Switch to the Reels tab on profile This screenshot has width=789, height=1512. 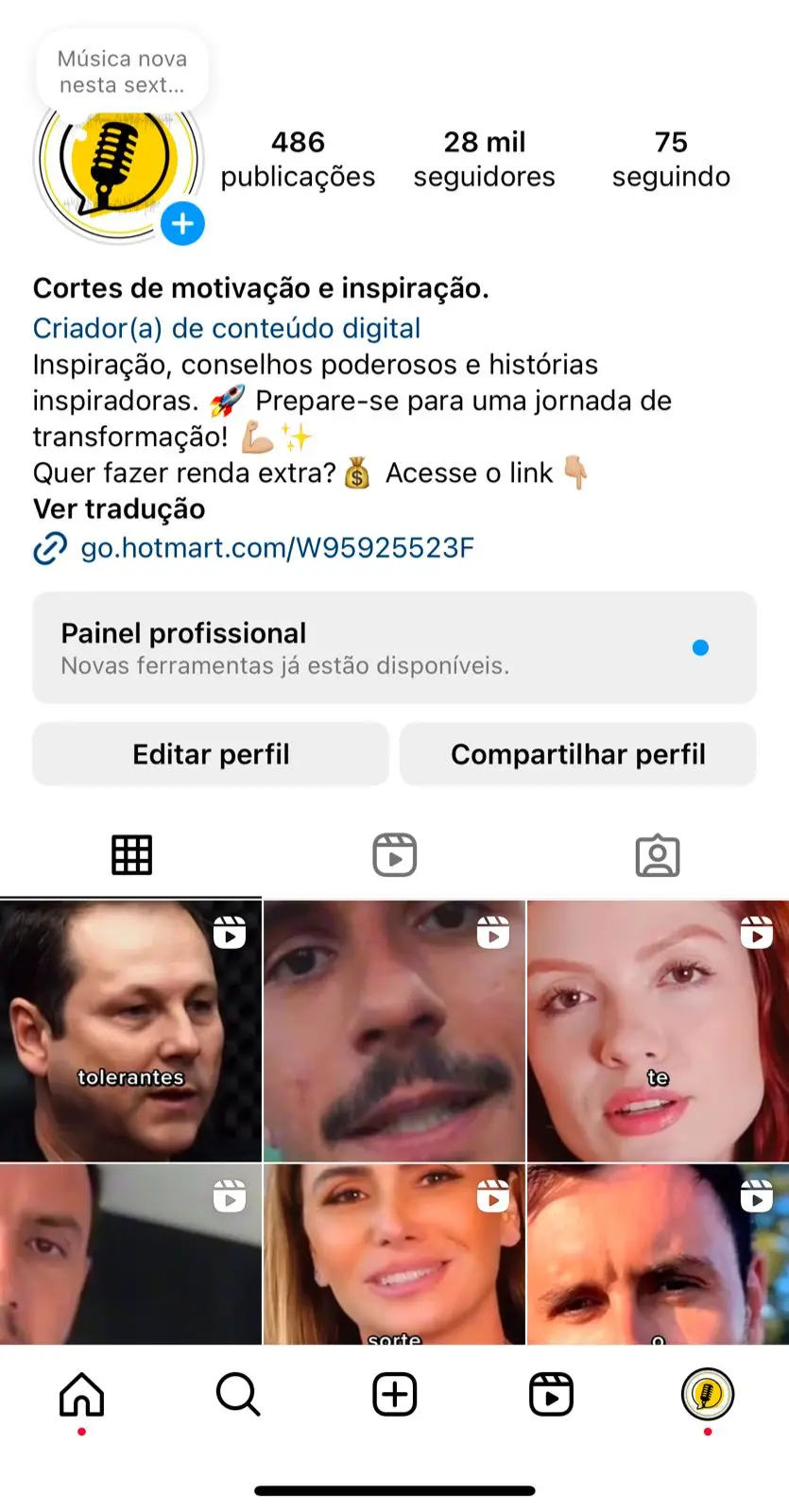[x=394, y=855]
